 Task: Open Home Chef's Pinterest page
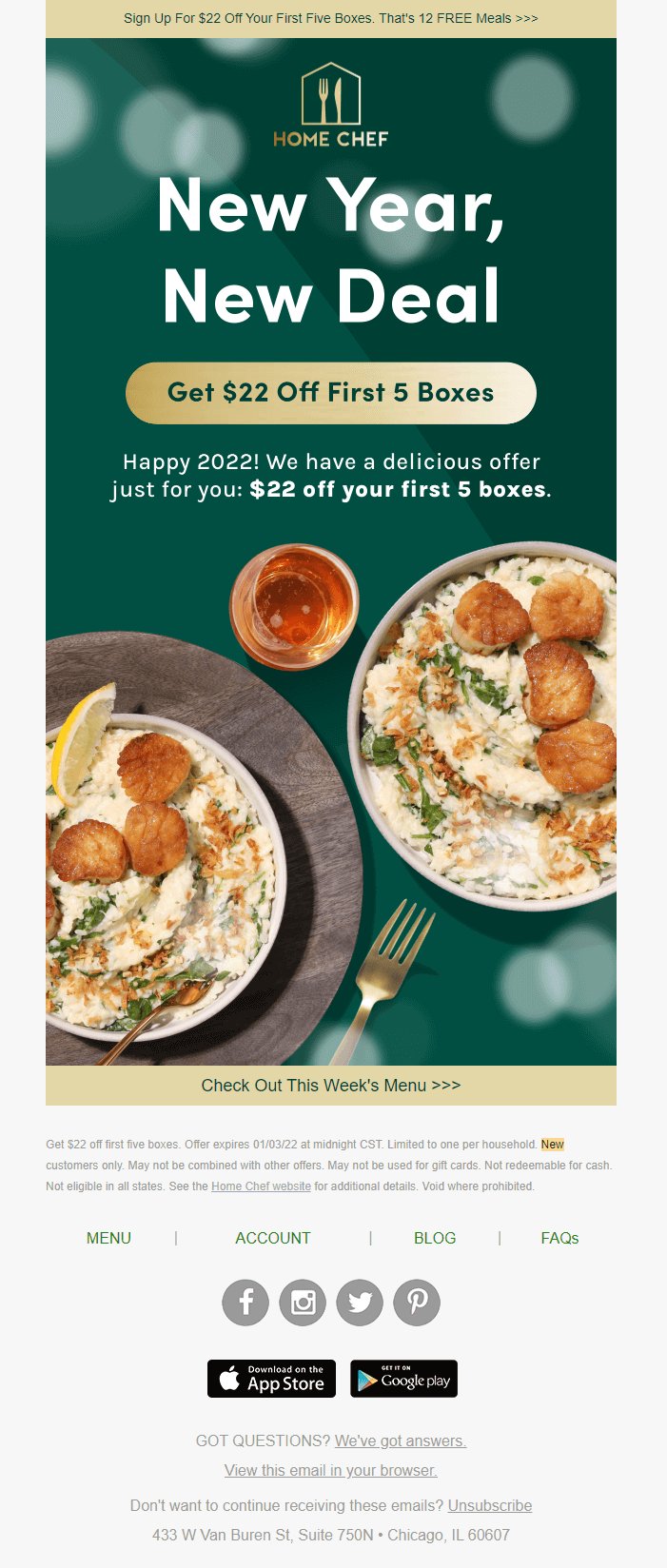click(x=417, y=1302)
